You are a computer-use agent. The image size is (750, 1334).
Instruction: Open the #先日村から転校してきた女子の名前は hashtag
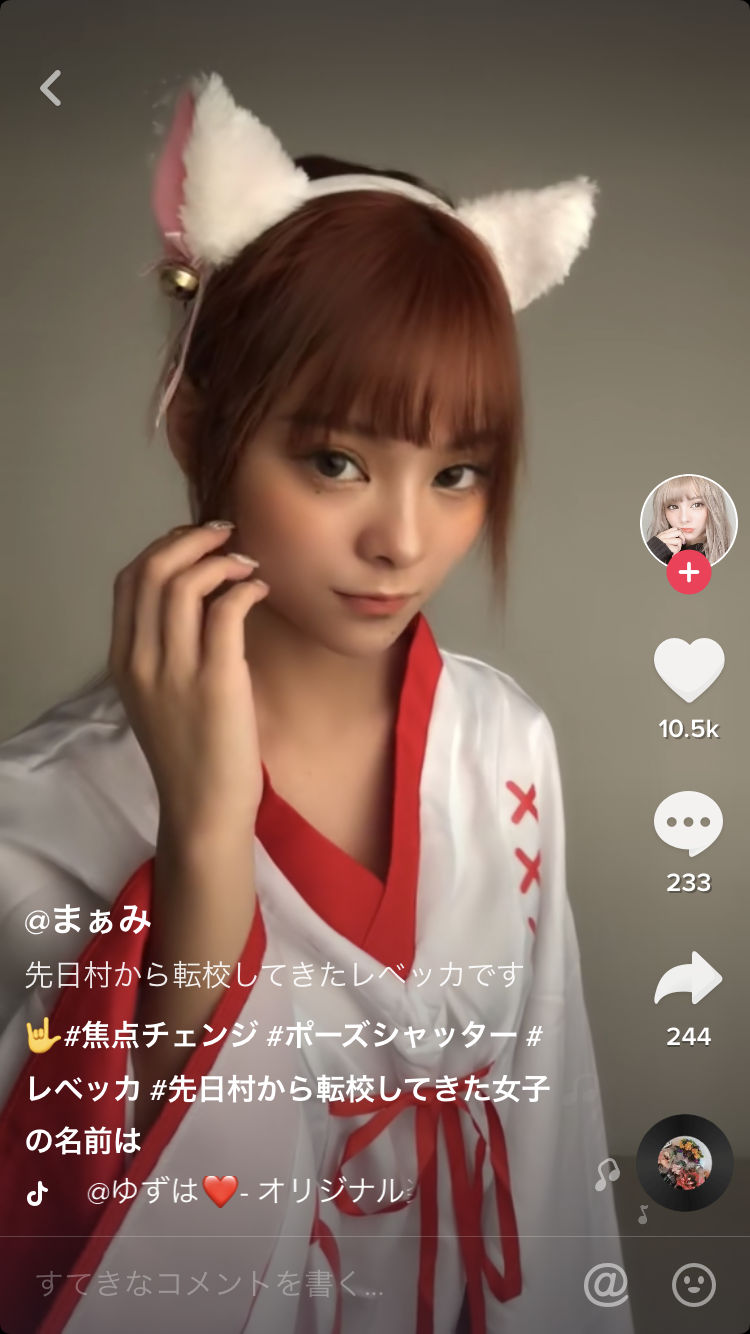tap(350, 1088)
